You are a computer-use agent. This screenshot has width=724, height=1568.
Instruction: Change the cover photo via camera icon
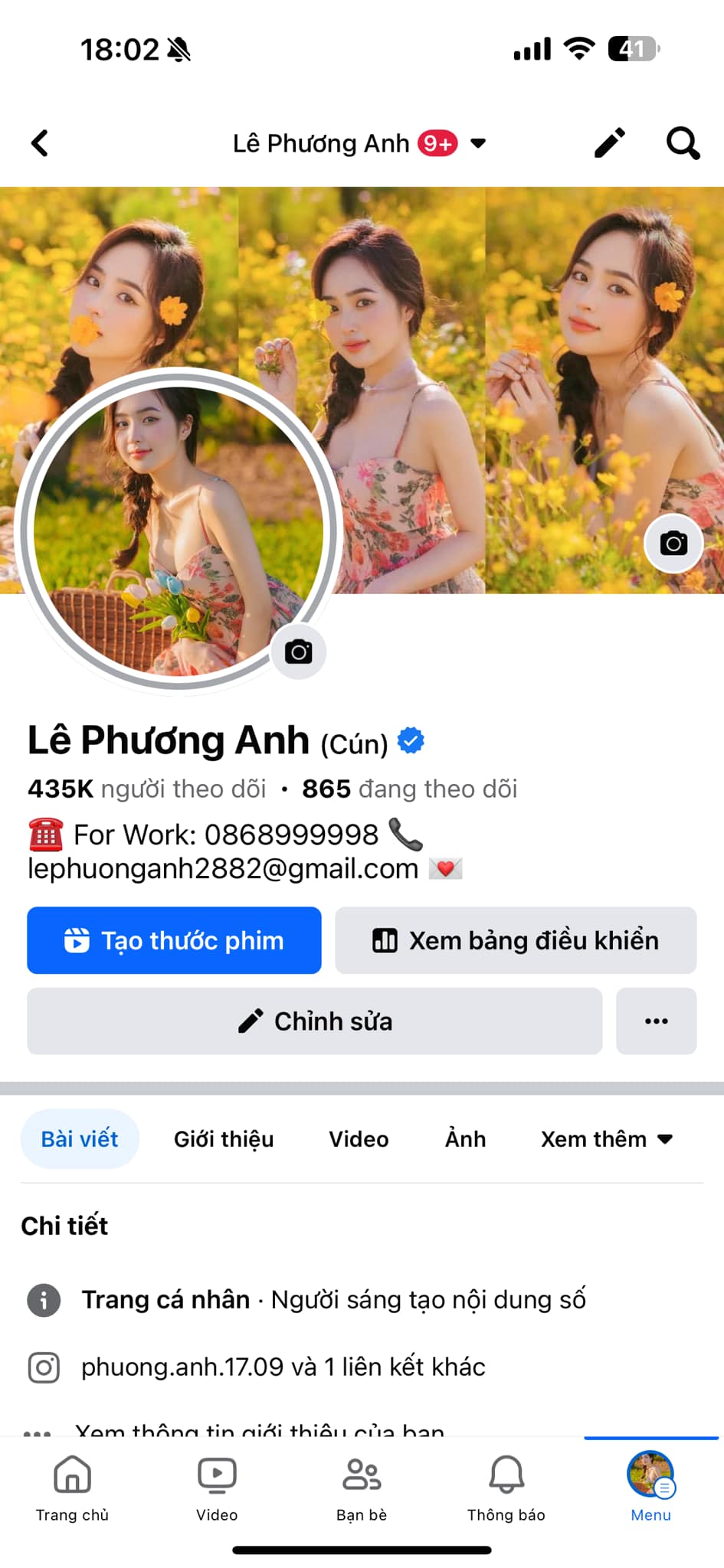[673, 544]
